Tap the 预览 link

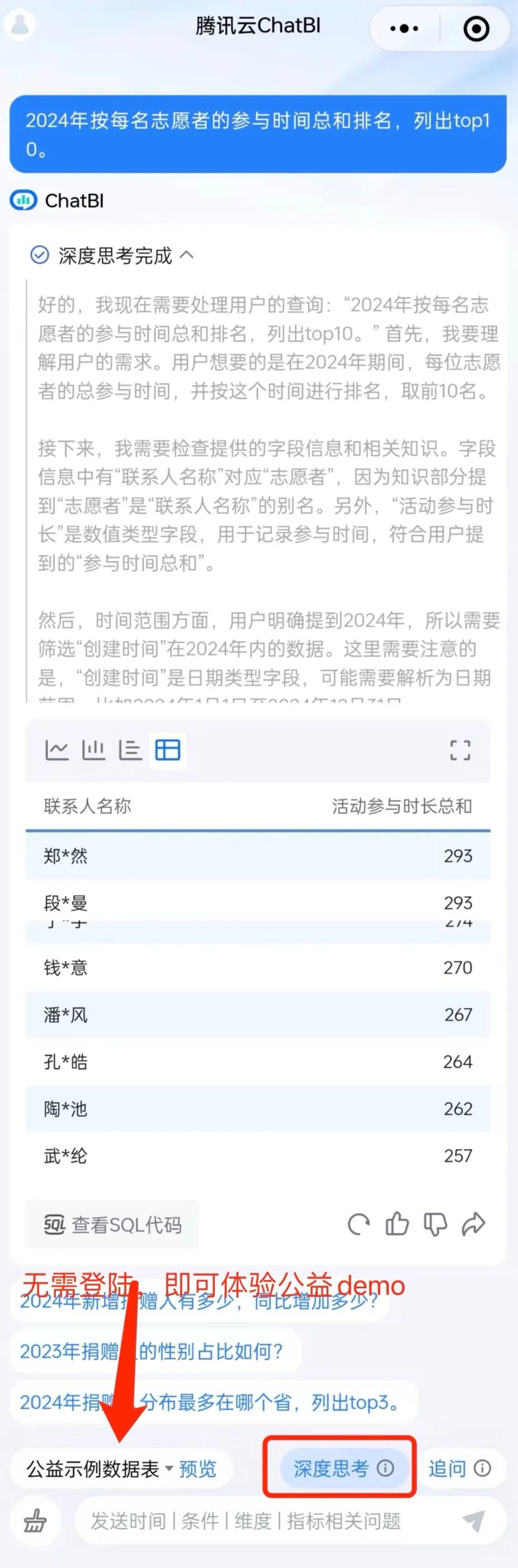(x=198, y=1468)
